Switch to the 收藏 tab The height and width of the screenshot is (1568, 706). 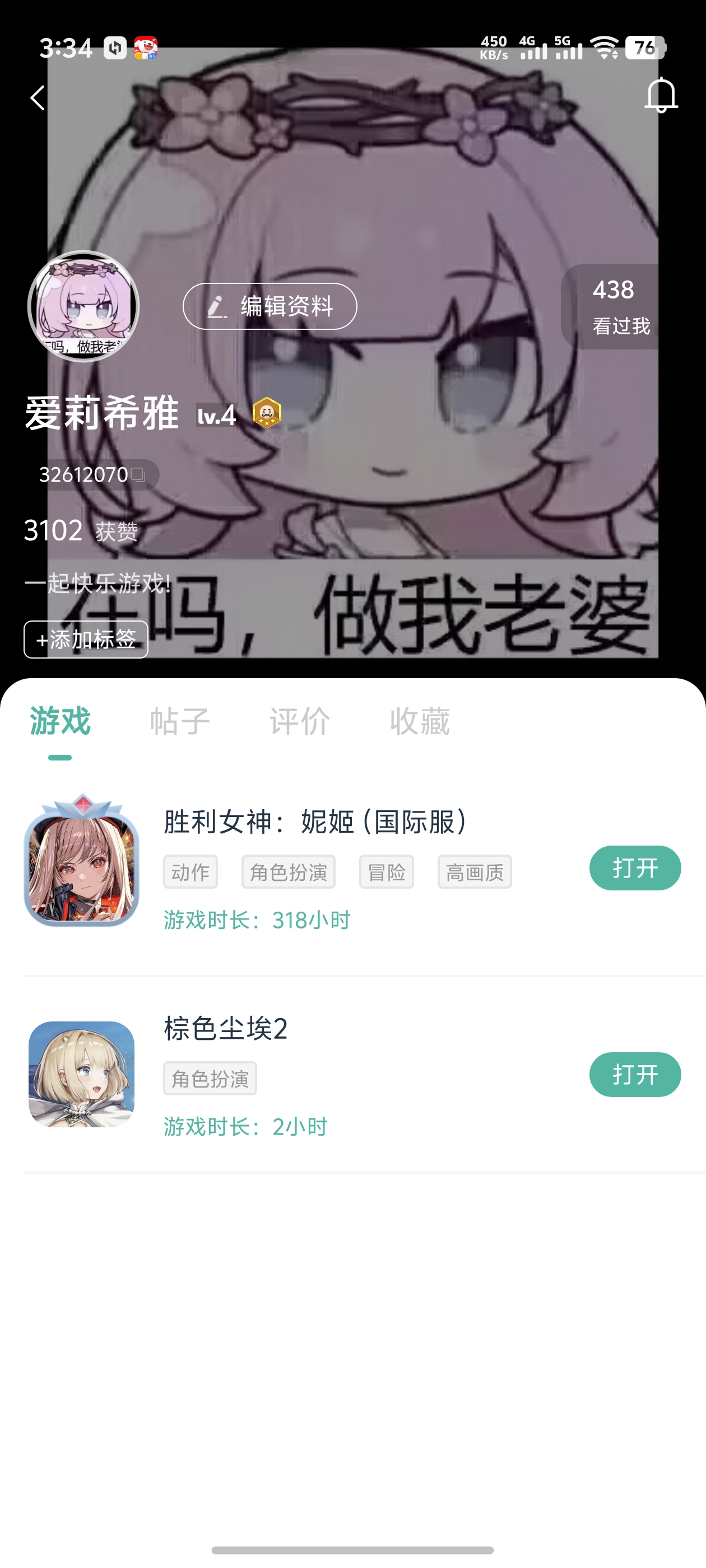[420, 721]
